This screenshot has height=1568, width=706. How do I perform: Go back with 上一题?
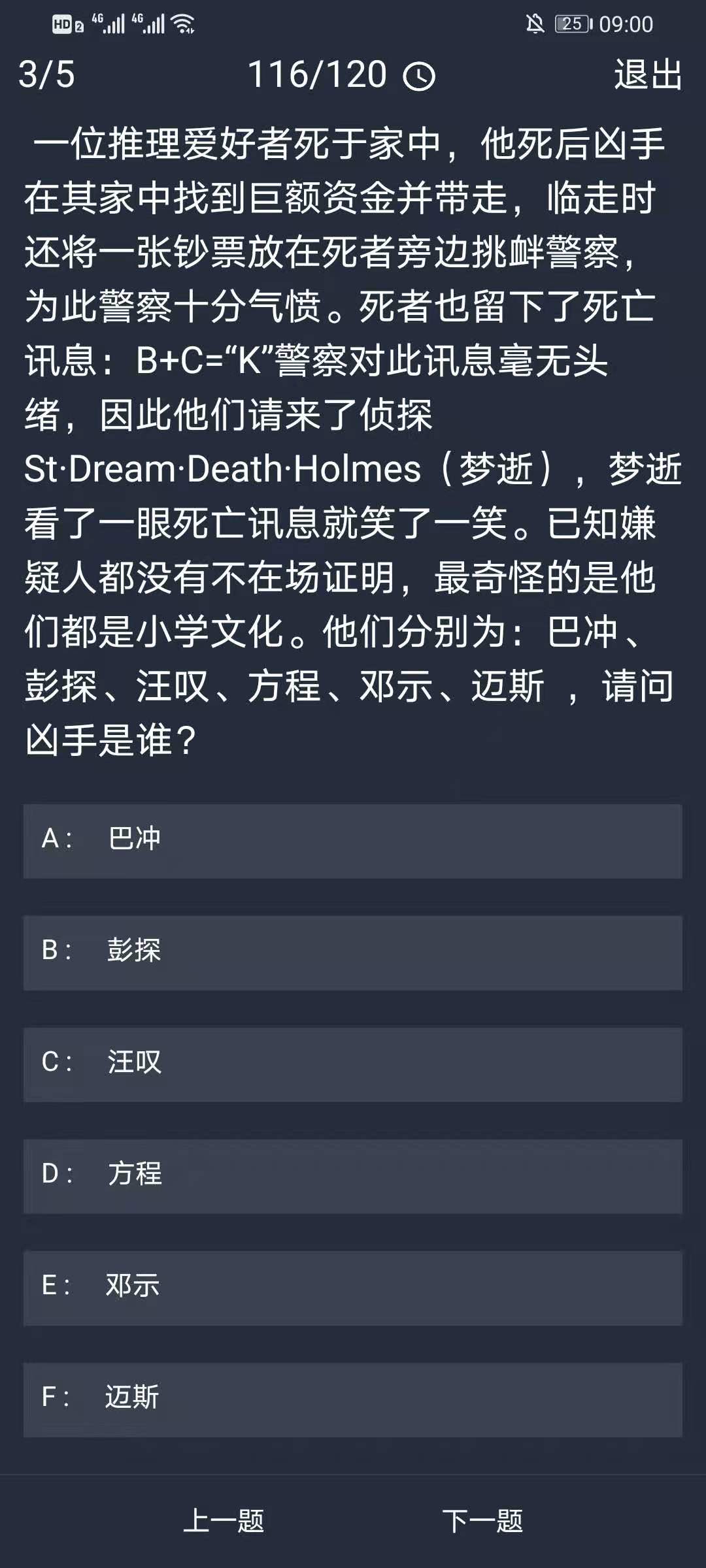tap(224, 1521)
